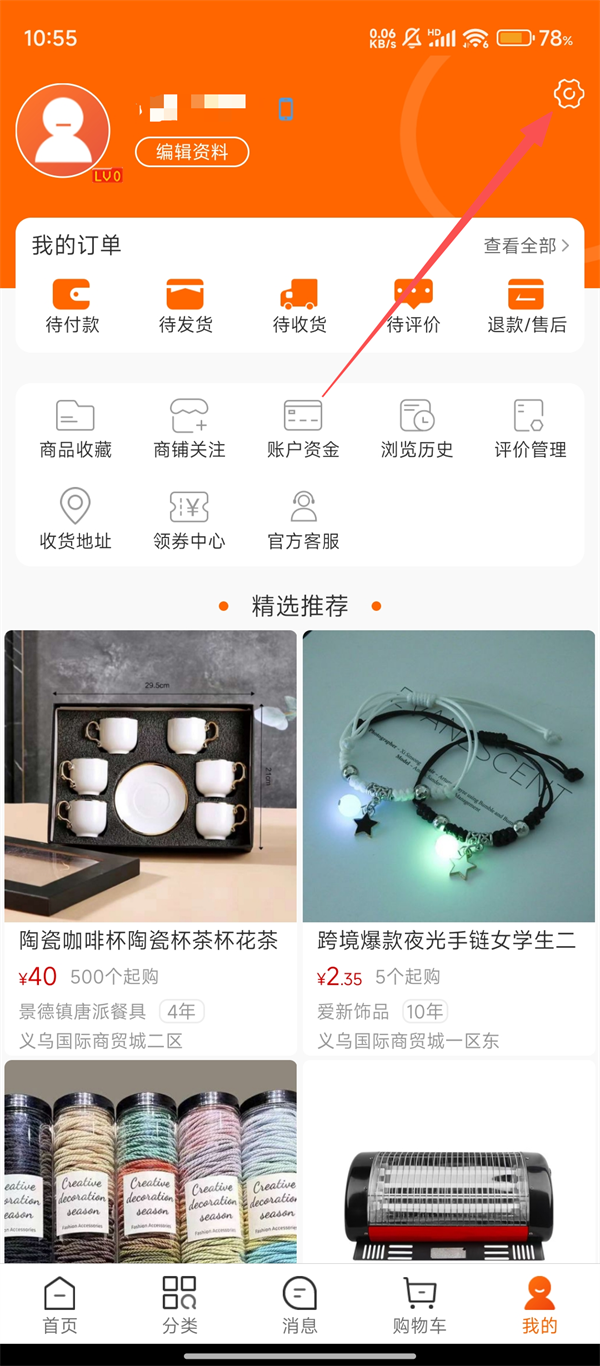This screenshot has width=600, height=1366.
Task: View 待付款 orders
Action: 73,306
